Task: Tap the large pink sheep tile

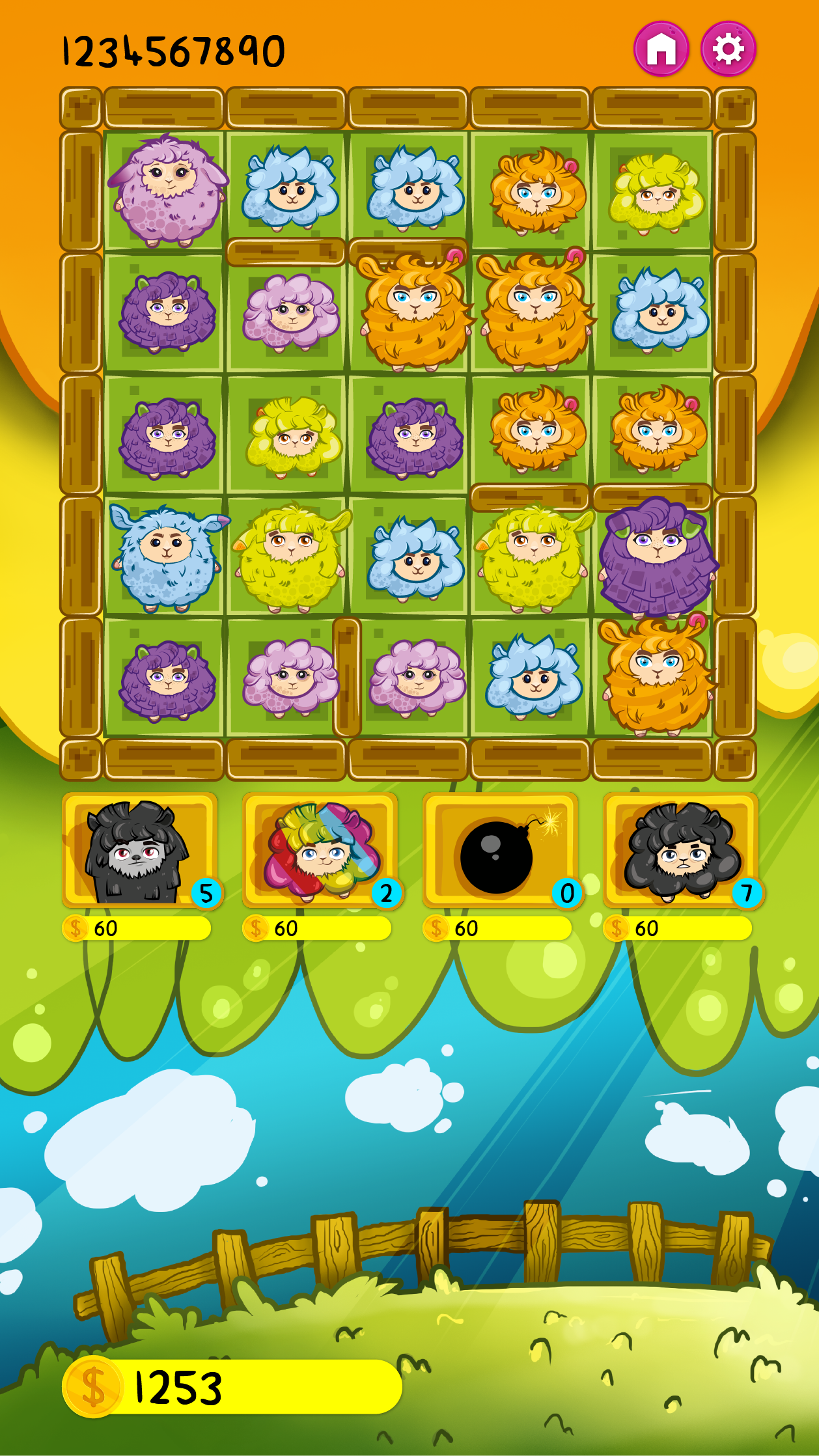Action: pos(167,190)
